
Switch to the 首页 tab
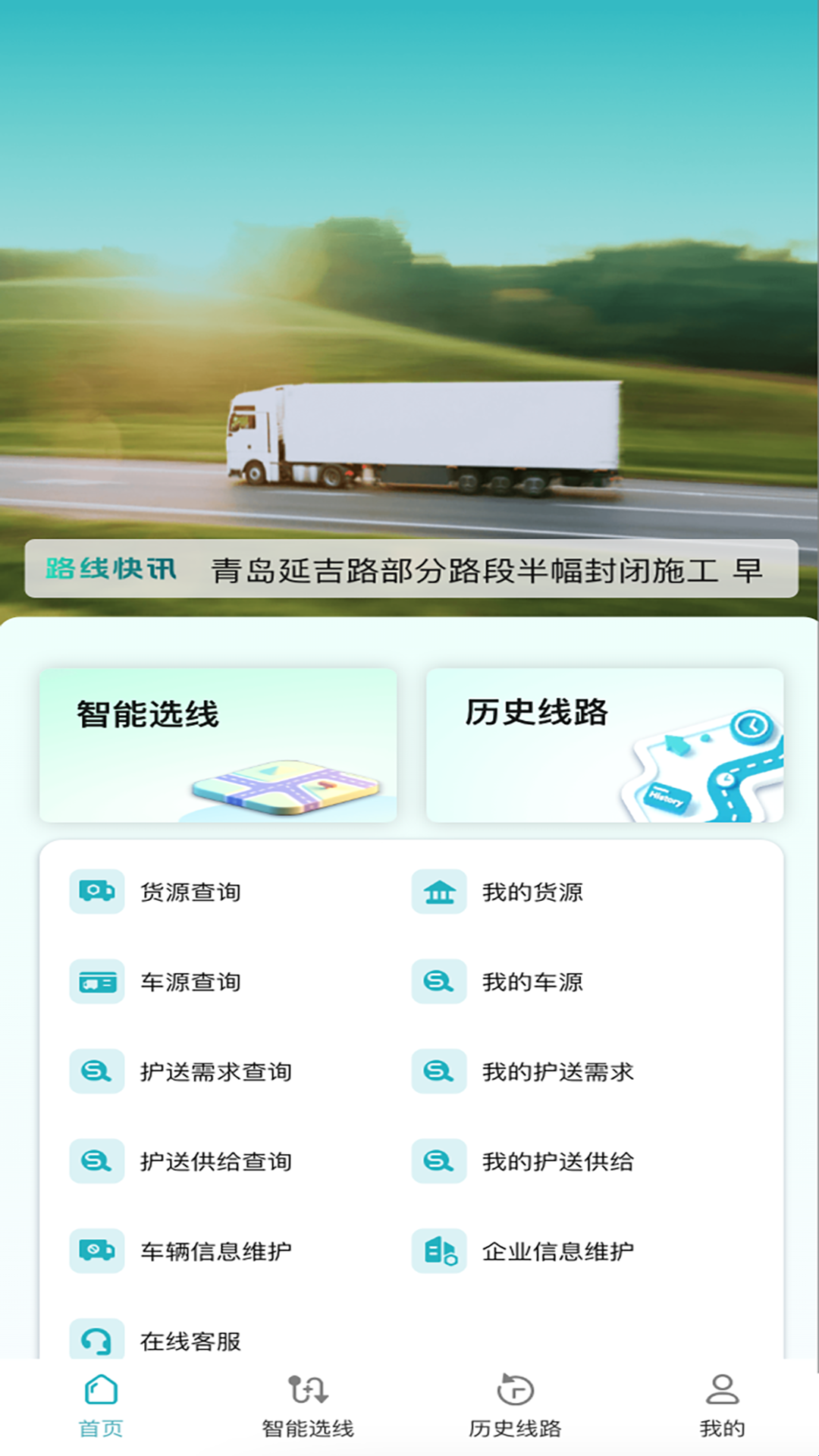point(101,1406)
